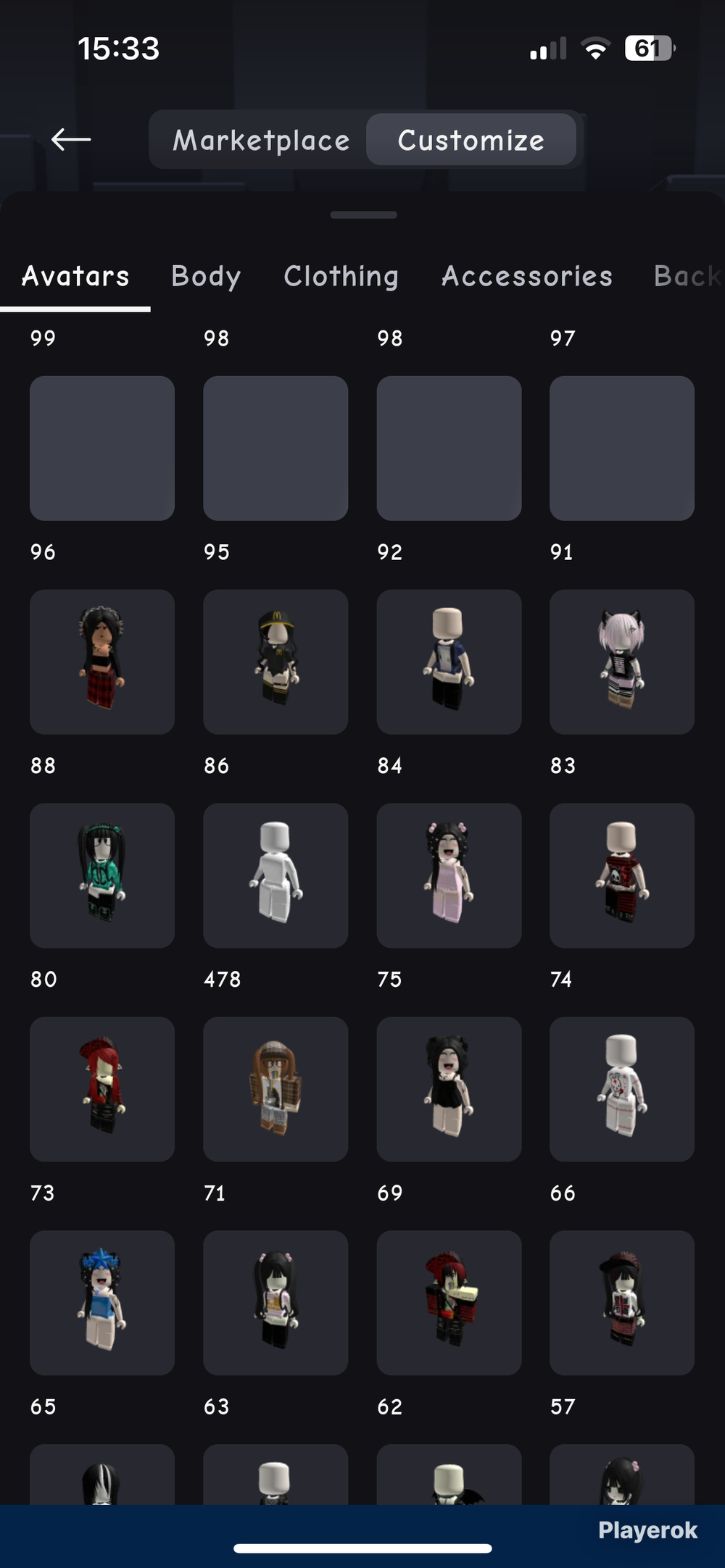Open the headless blue shirt avatar labeled 84

pos(449,662)
